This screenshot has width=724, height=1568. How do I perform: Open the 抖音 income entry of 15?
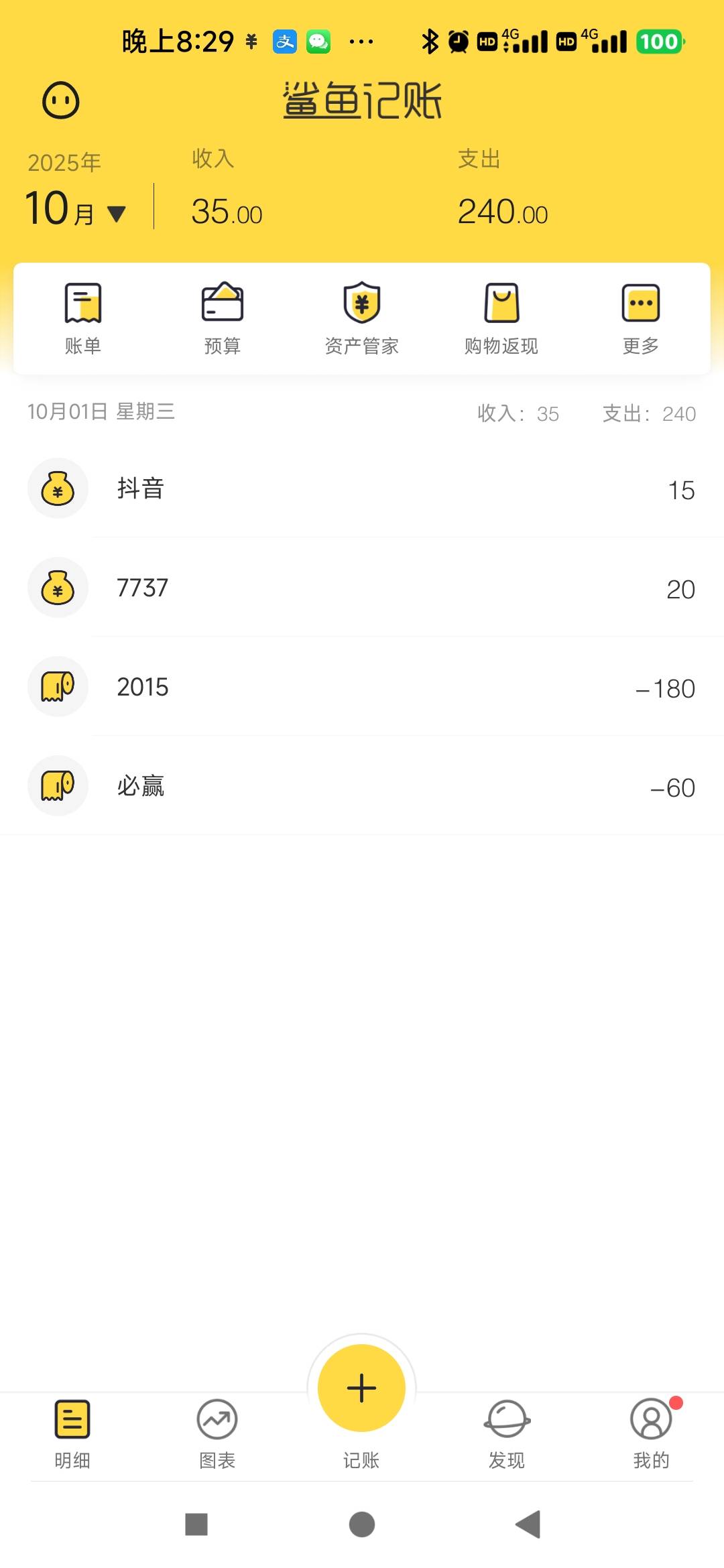[362, 488]
